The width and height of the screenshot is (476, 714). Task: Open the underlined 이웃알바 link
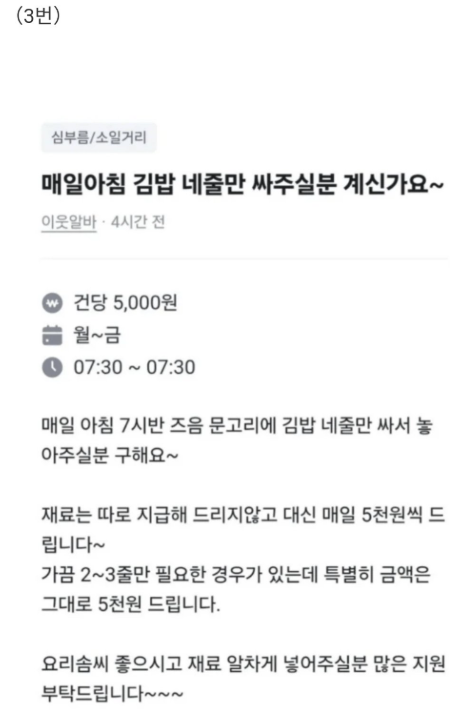(x=69, y=223)
